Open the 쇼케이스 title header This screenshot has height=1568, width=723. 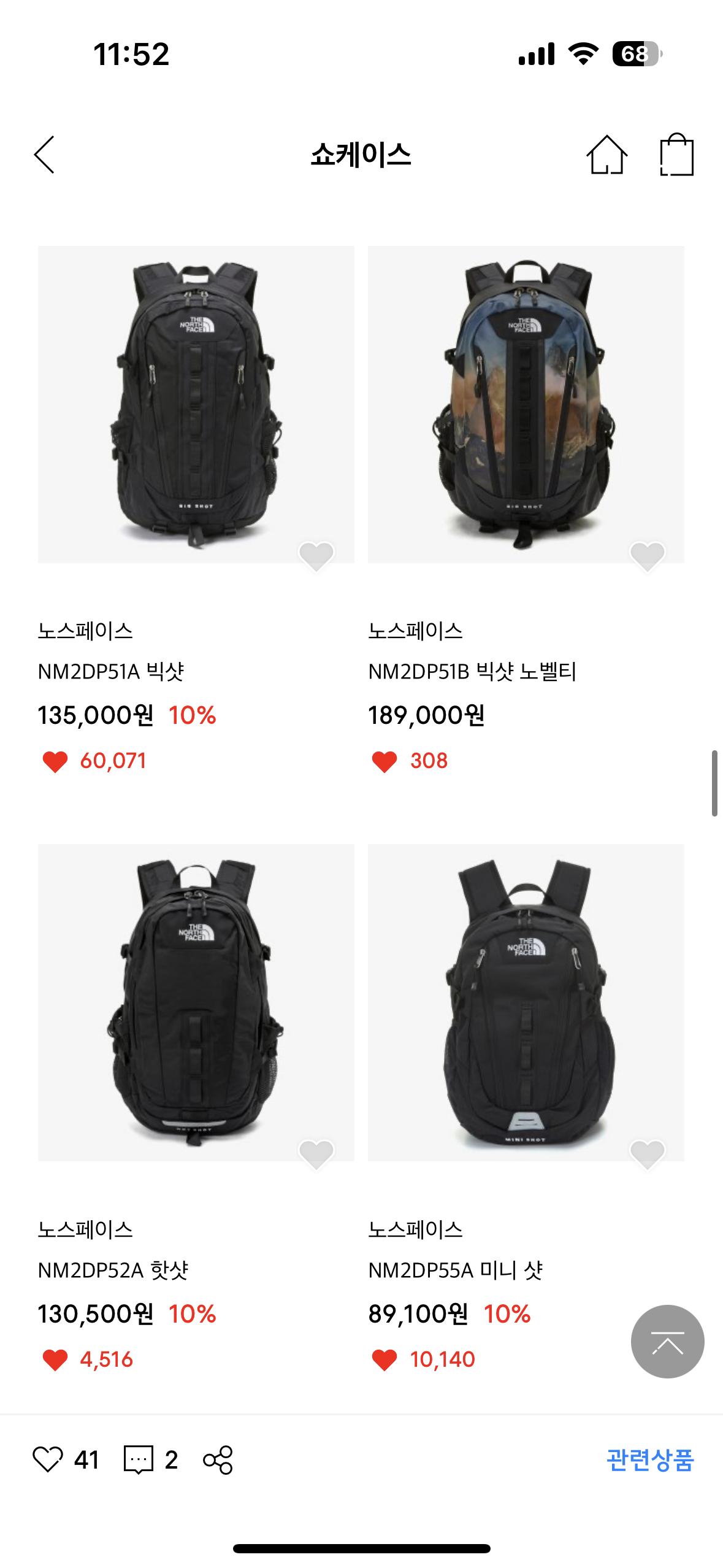pyautogui.click(x=361, y=155)
